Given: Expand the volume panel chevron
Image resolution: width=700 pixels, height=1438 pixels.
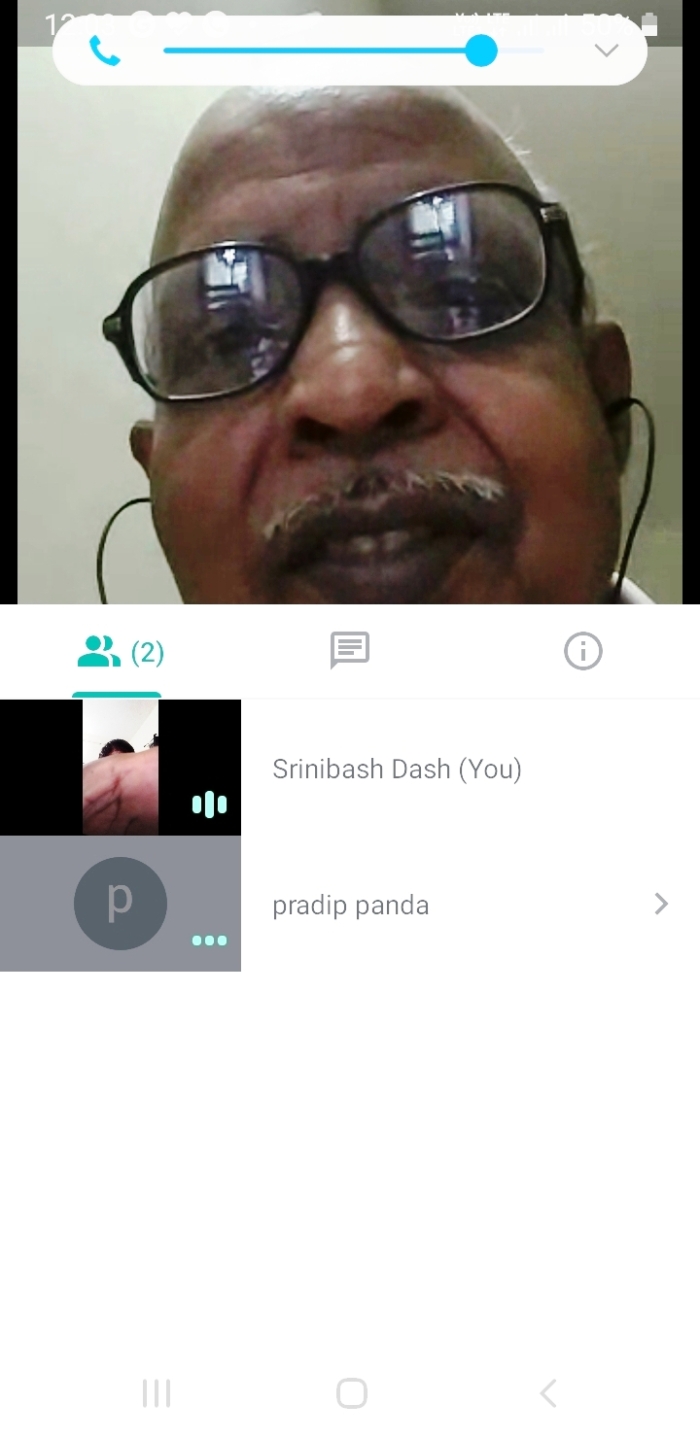Looking at the screenshot, I should tap(606, 51).
